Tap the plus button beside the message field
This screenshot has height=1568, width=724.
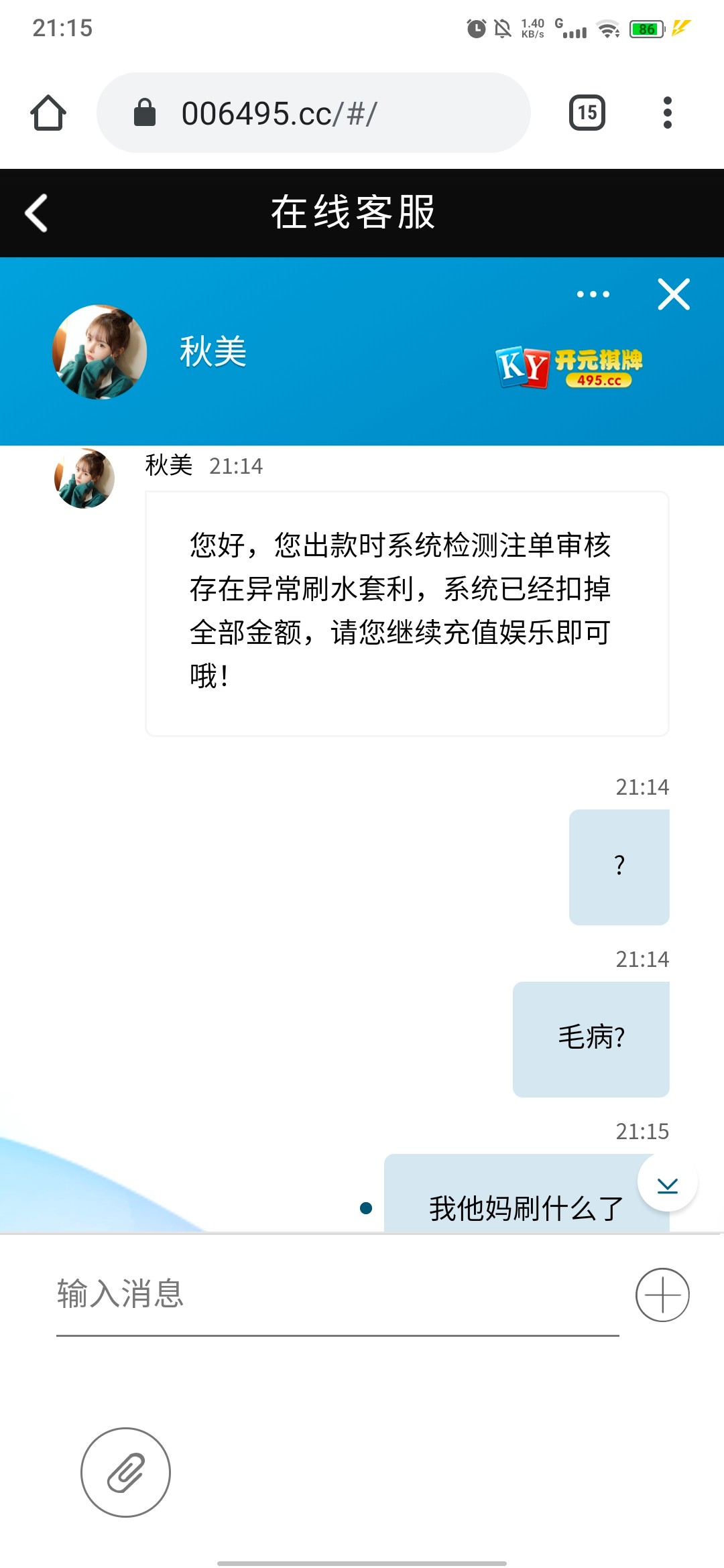(x=662, y=1295)
